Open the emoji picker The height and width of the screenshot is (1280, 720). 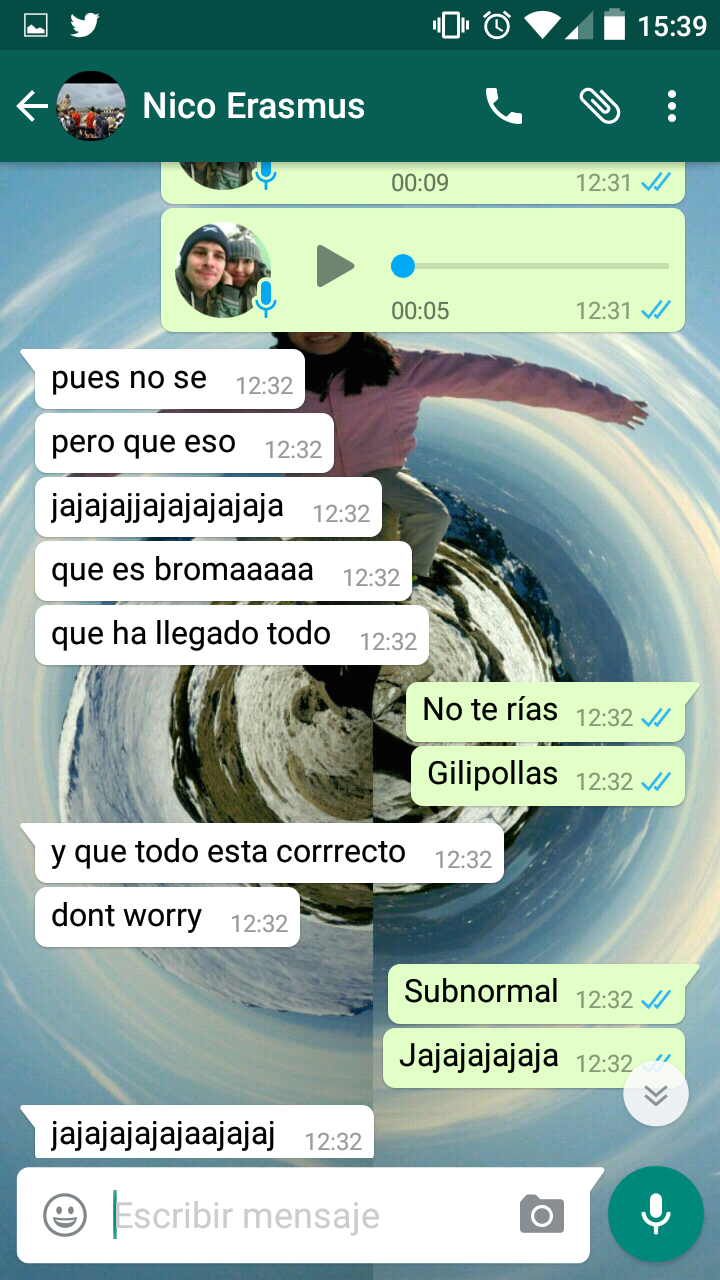(65, 1216)
